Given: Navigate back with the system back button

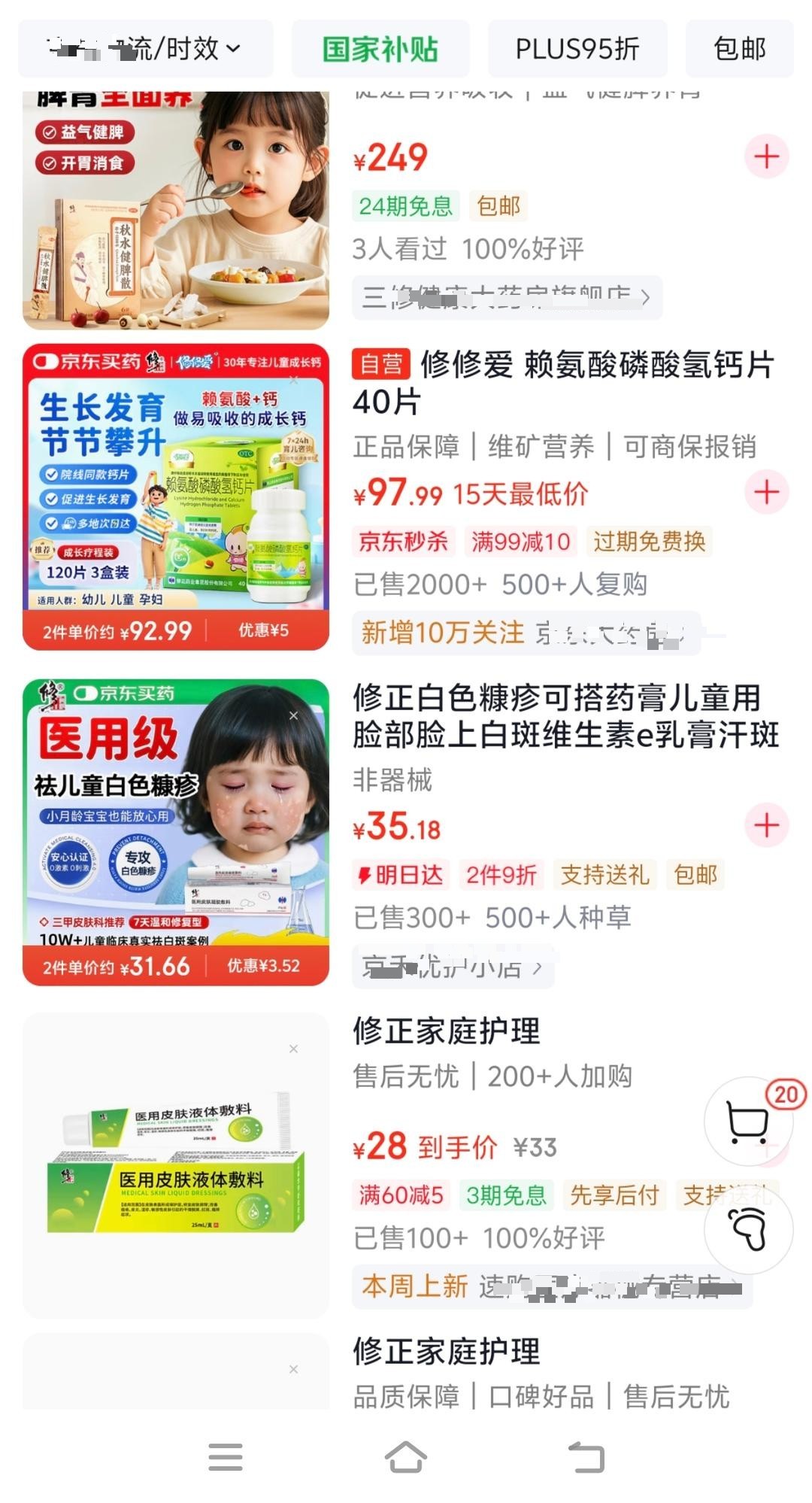Looking at the screenshot, I should click(586, 1456).
